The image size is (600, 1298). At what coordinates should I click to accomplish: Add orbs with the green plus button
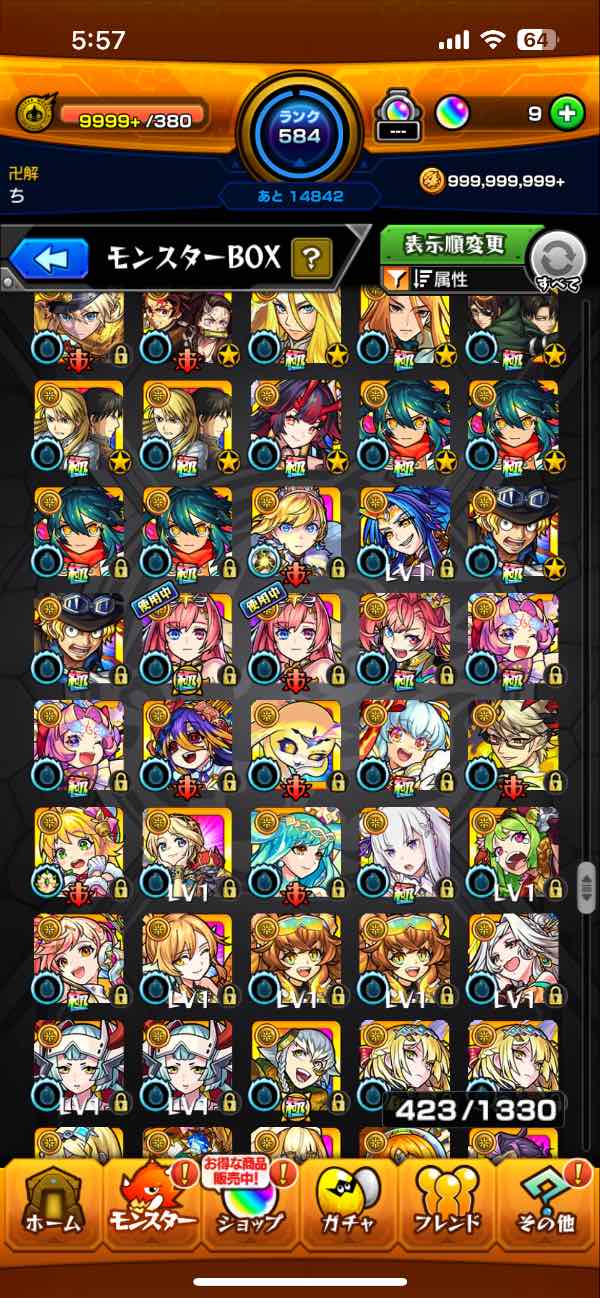pyautogui.click(x=567, y=114)
